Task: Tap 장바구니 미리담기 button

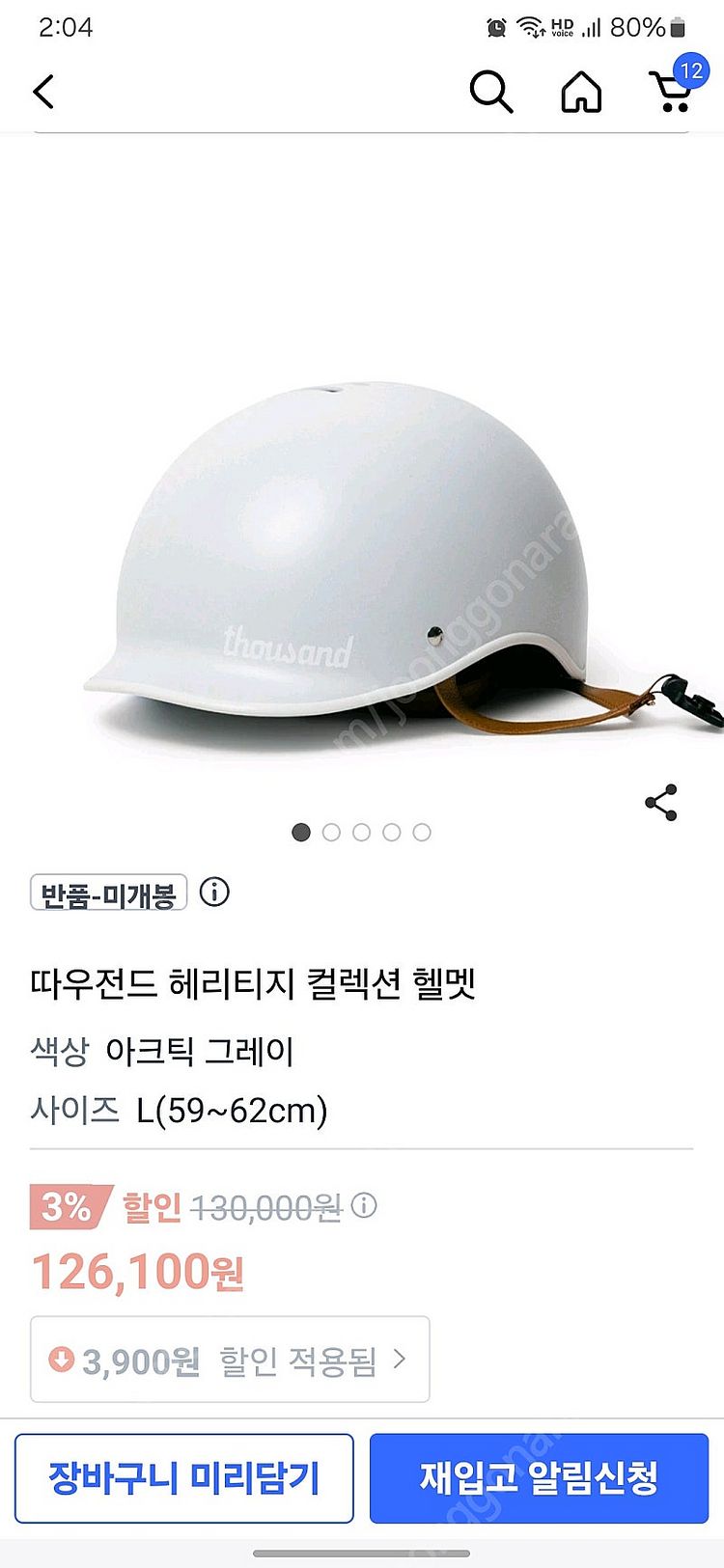Action: 184,1478
